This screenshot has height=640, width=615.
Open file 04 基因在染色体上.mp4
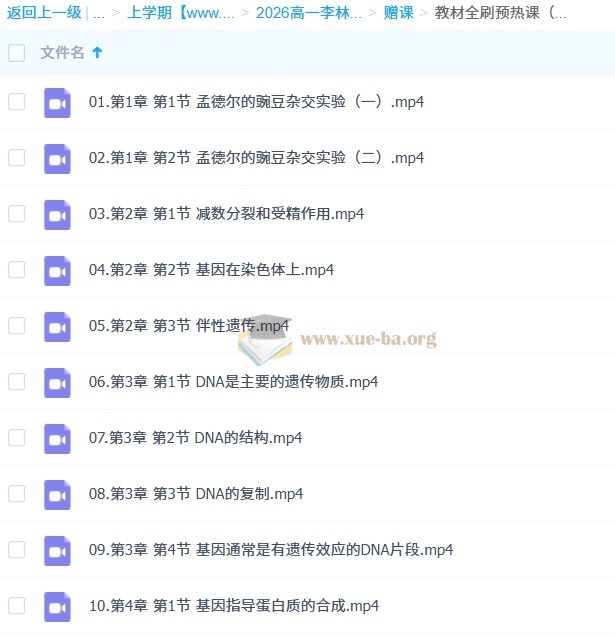pos(211,270)
